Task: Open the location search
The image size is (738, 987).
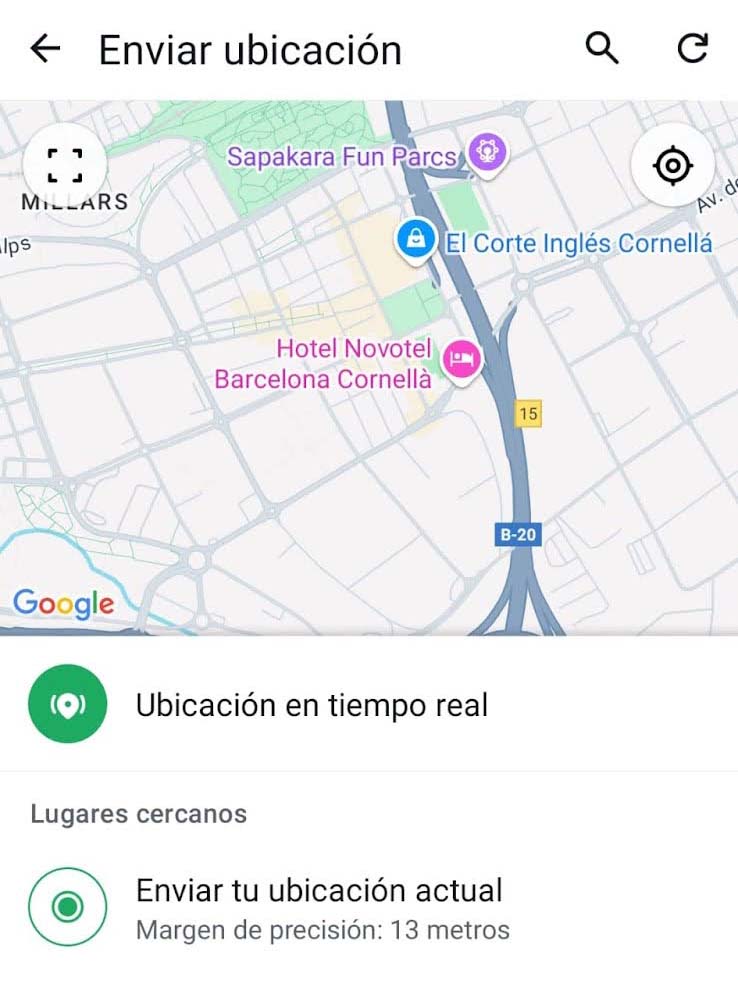Action: point(602,48)
